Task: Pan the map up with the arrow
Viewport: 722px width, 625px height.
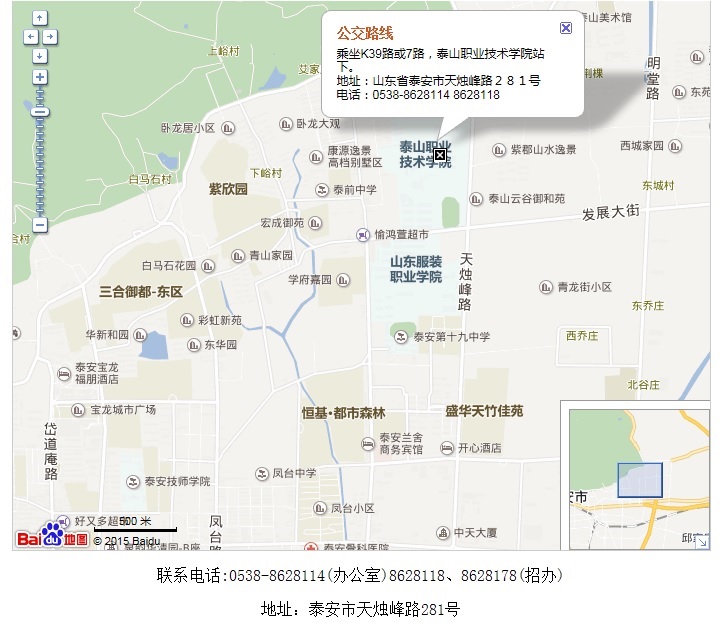Action: pyautogui.click(x=39, y=19)
